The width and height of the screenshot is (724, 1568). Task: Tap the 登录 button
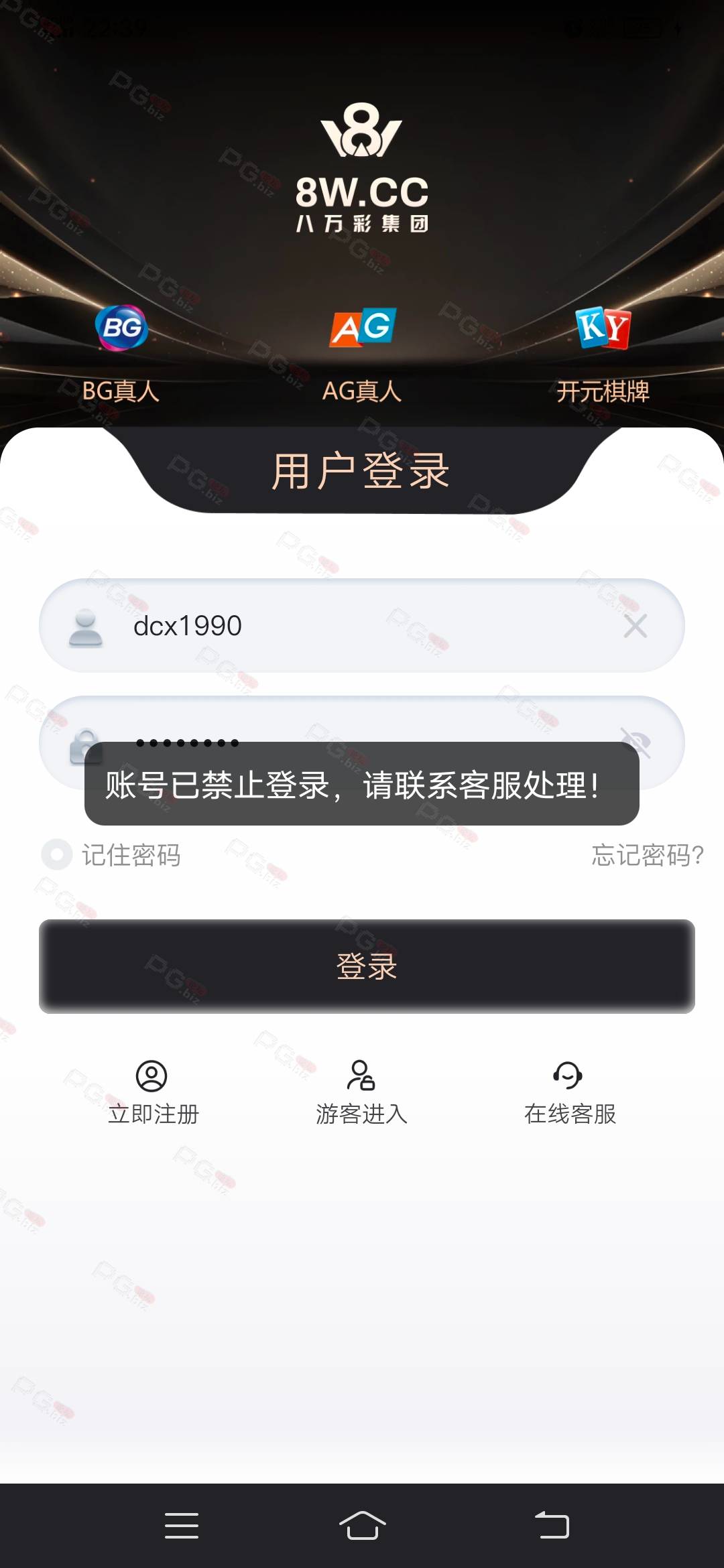click(367, 966)
